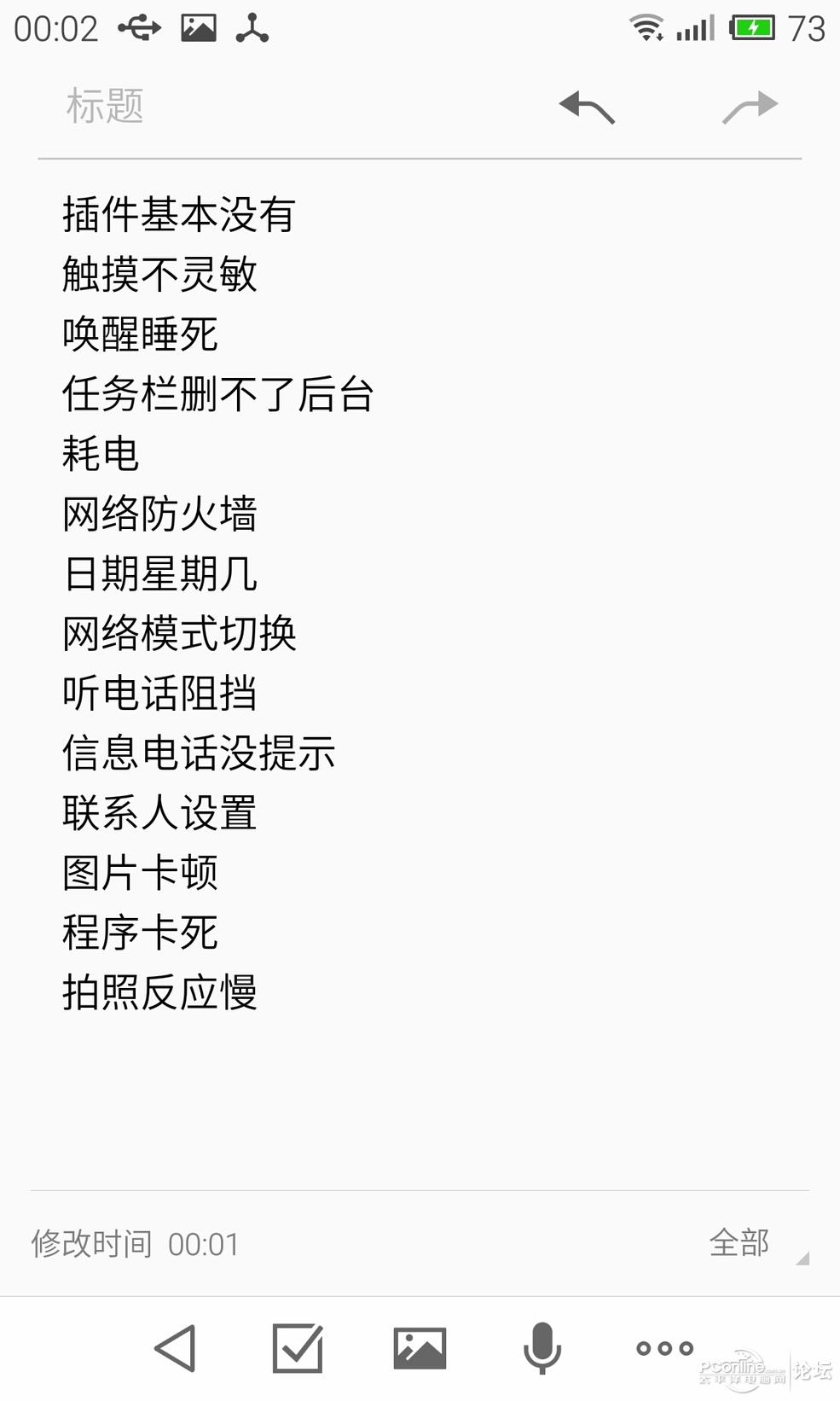
Task: Go back with the triangle icon
Action: (176, 1349)
